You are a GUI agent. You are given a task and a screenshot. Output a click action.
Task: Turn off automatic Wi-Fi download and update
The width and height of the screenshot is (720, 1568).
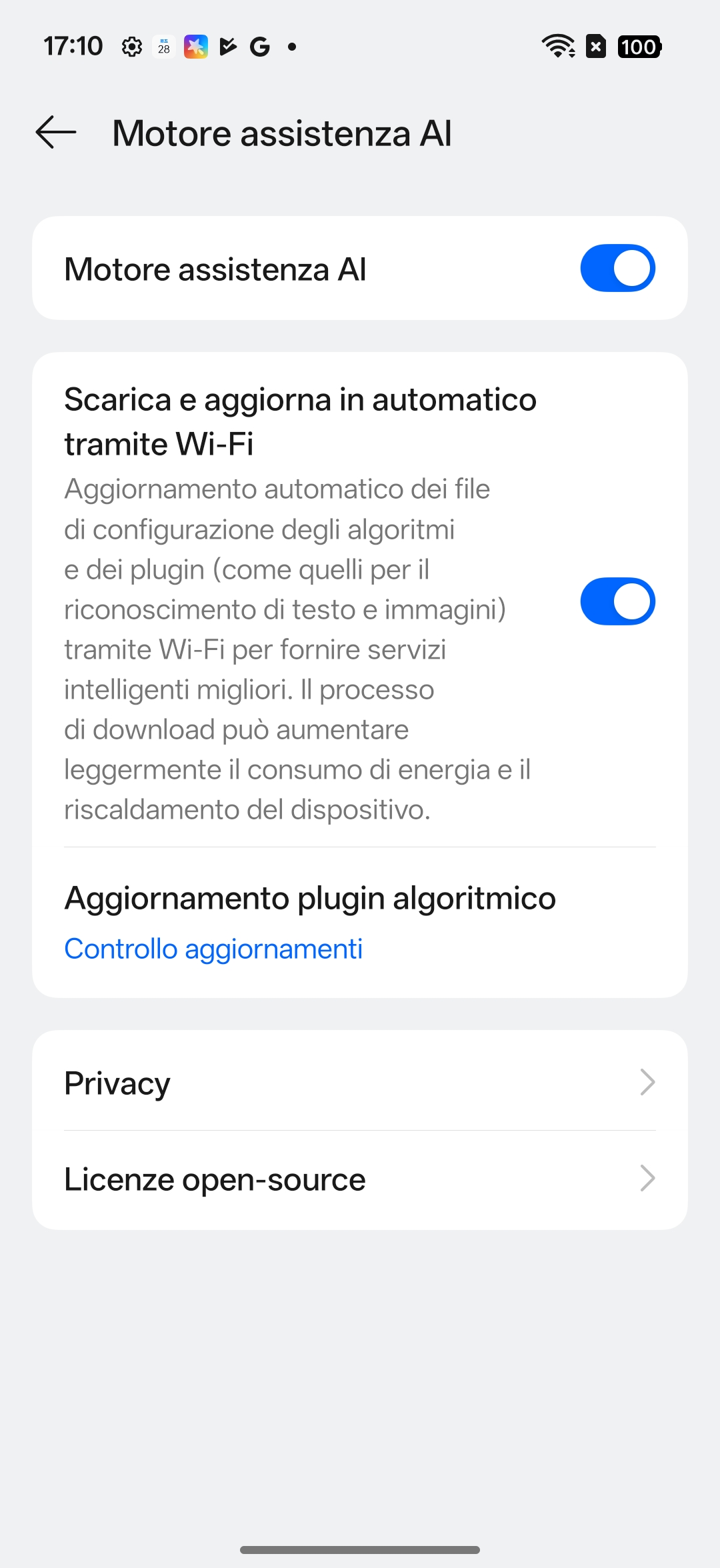tap(617, 601)
